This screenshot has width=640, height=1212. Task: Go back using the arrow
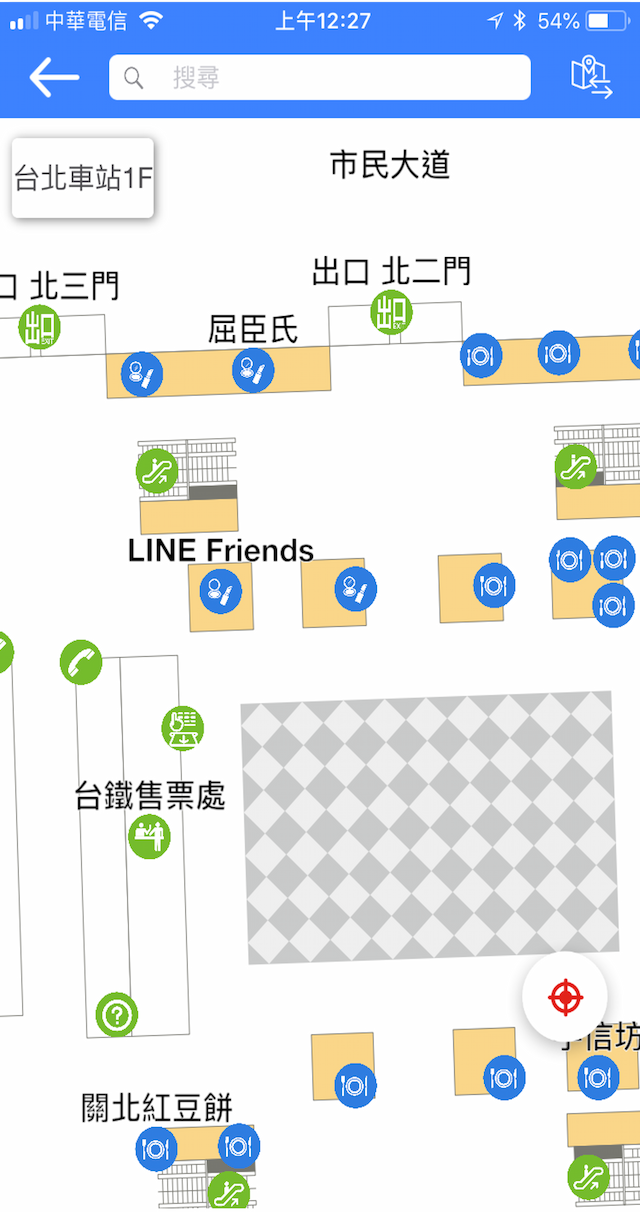[54, 77]
